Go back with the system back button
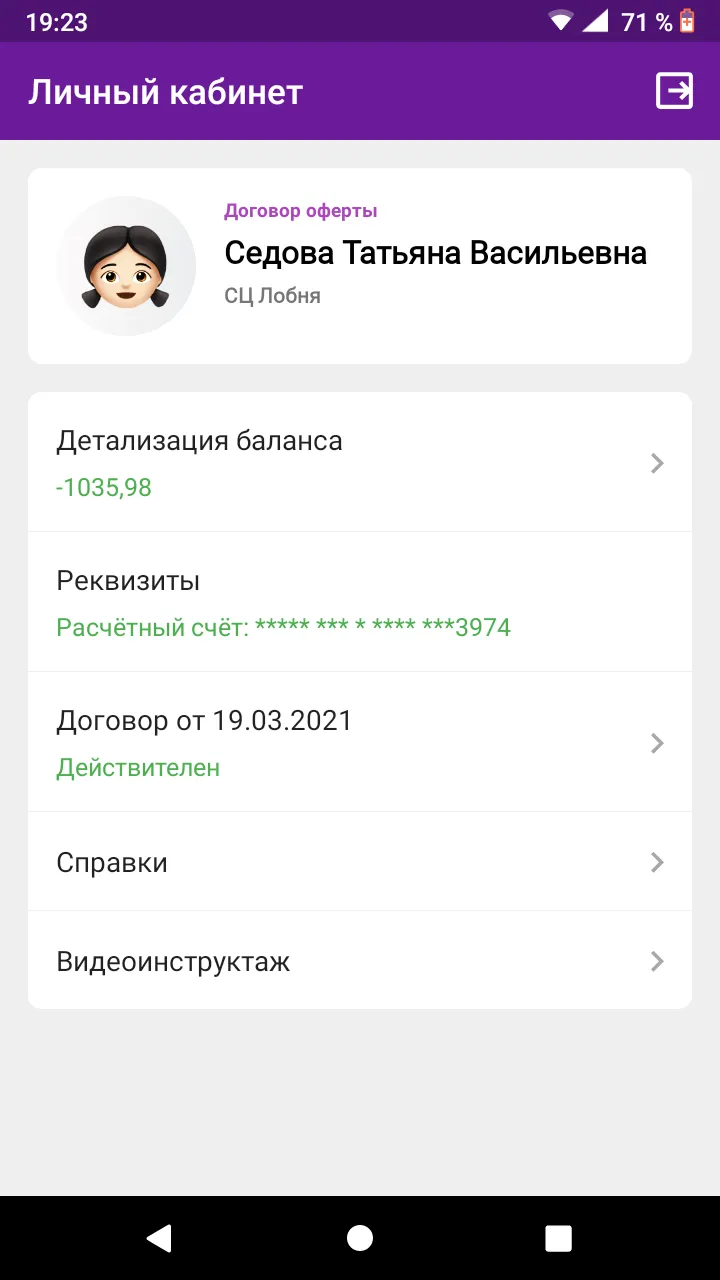The width and height of the screenshot is (720, 1280). pos(159,1238)
